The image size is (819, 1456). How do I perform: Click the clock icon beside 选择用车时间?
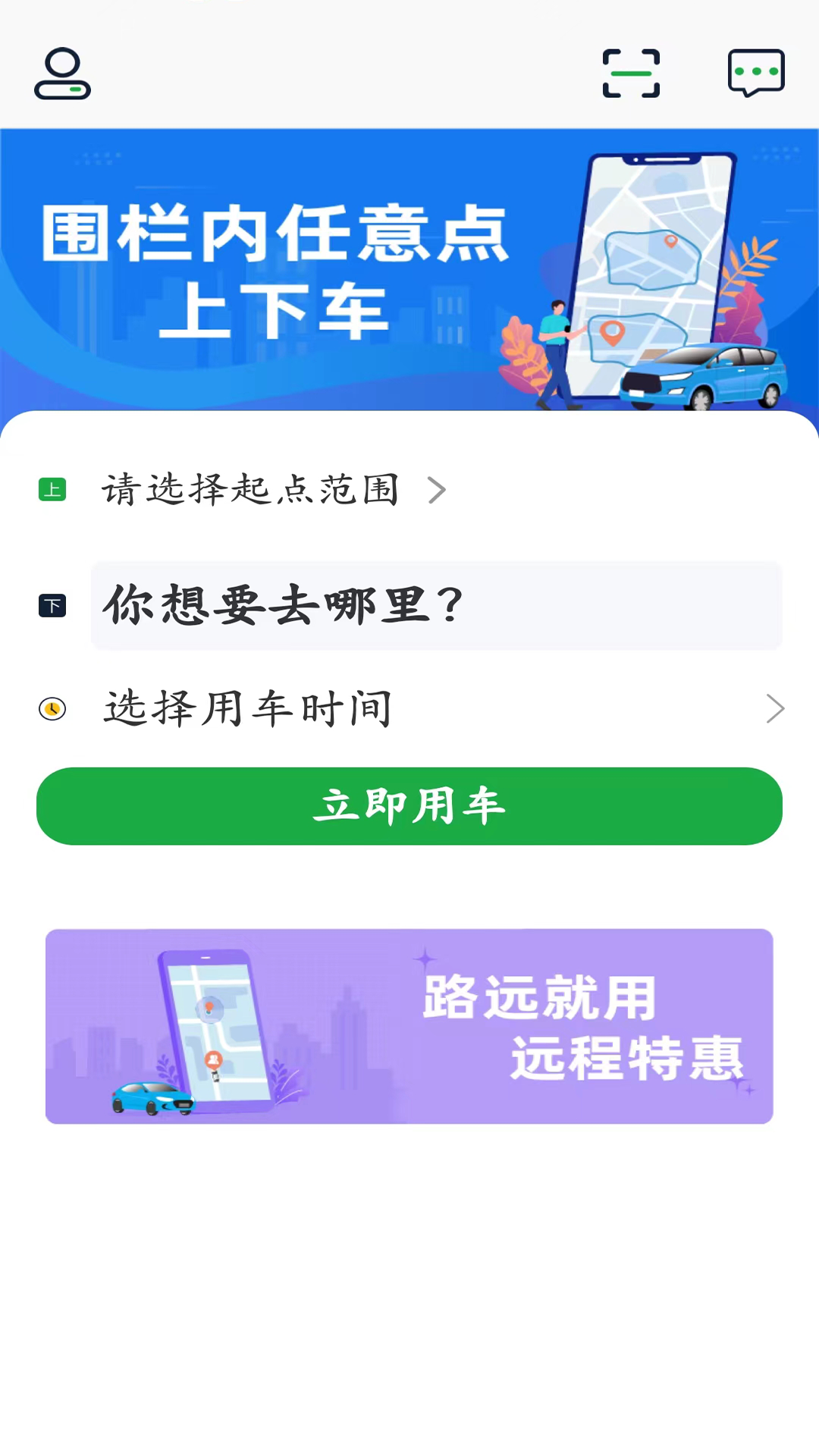[52, 708]
